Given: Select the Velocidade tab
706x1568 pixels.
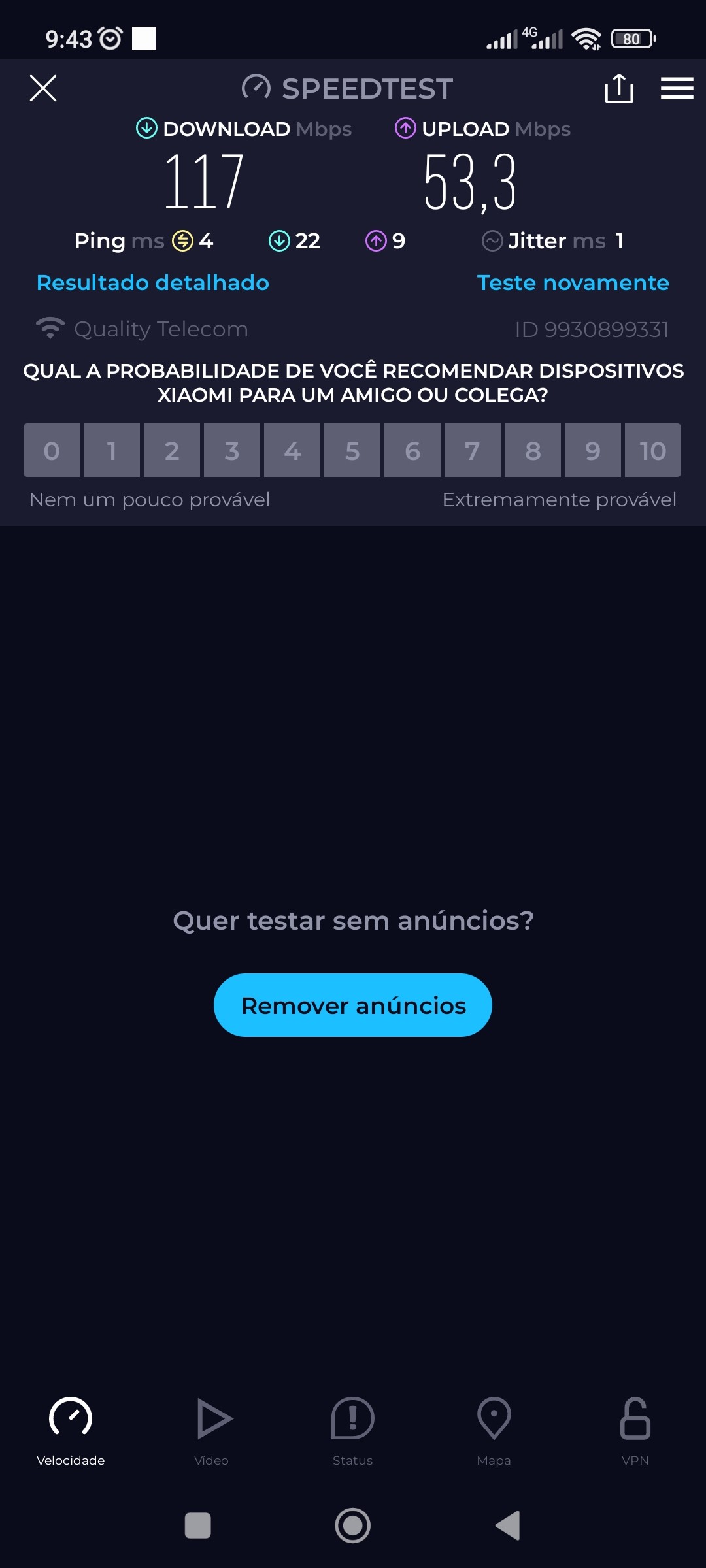Looking at the screenshot, I should pyautogui.click(x=71, y=1431).
